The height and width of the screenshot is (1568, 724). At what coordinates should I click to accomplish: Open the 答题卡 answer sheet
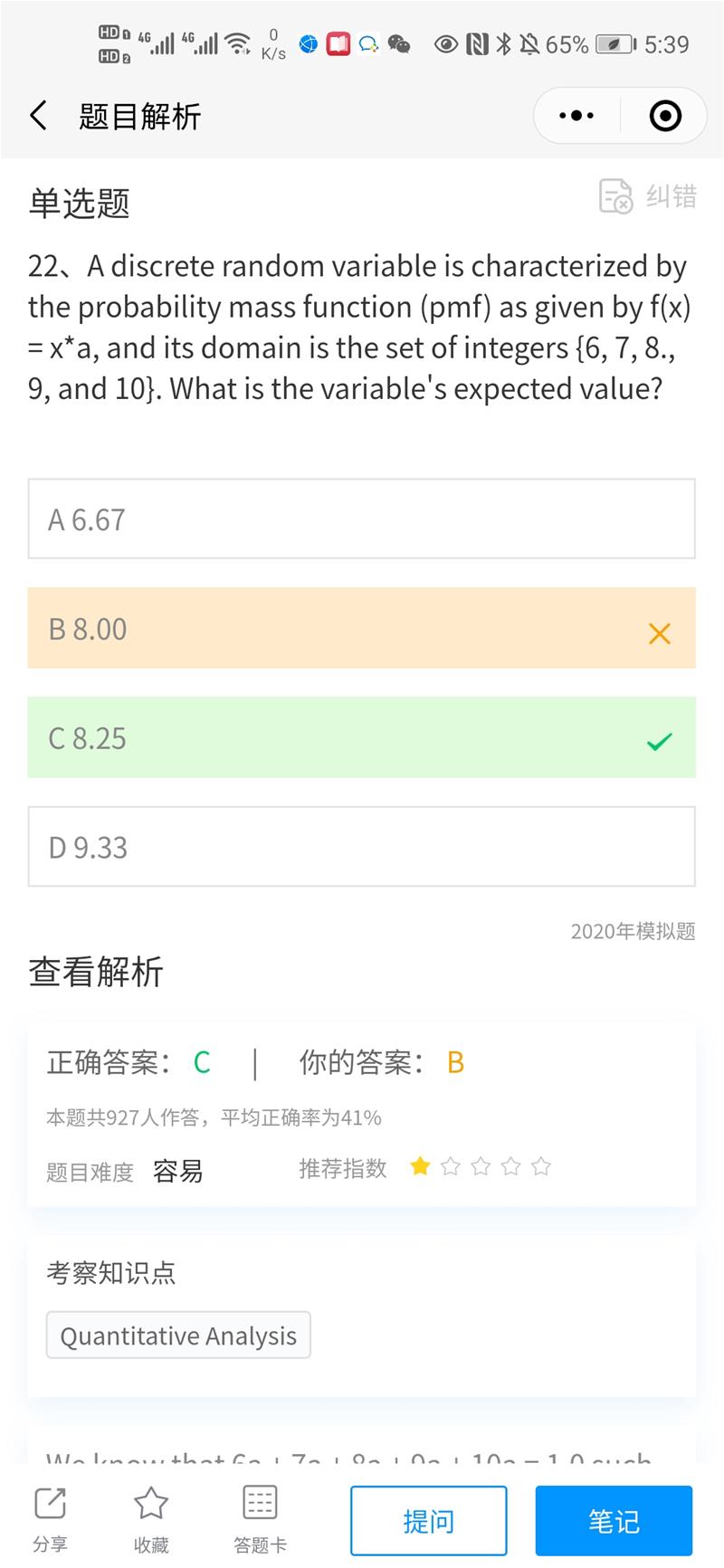tap(260, 1519)
